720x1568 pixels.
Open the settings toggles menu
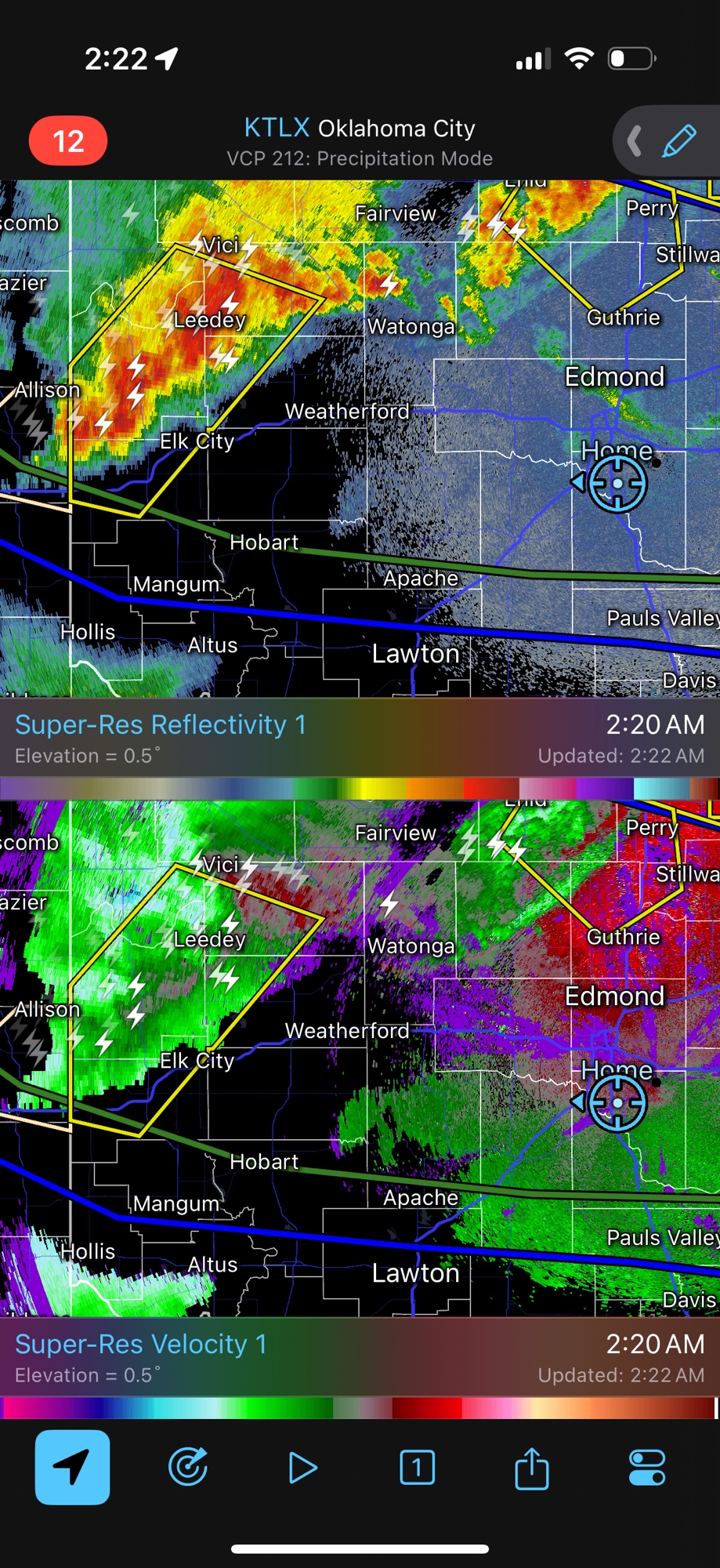(647, 1467)
